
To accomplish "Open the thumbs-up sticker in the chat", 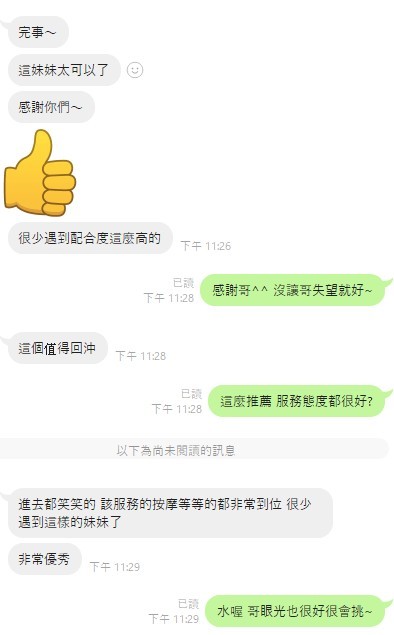I will [40, 173].
